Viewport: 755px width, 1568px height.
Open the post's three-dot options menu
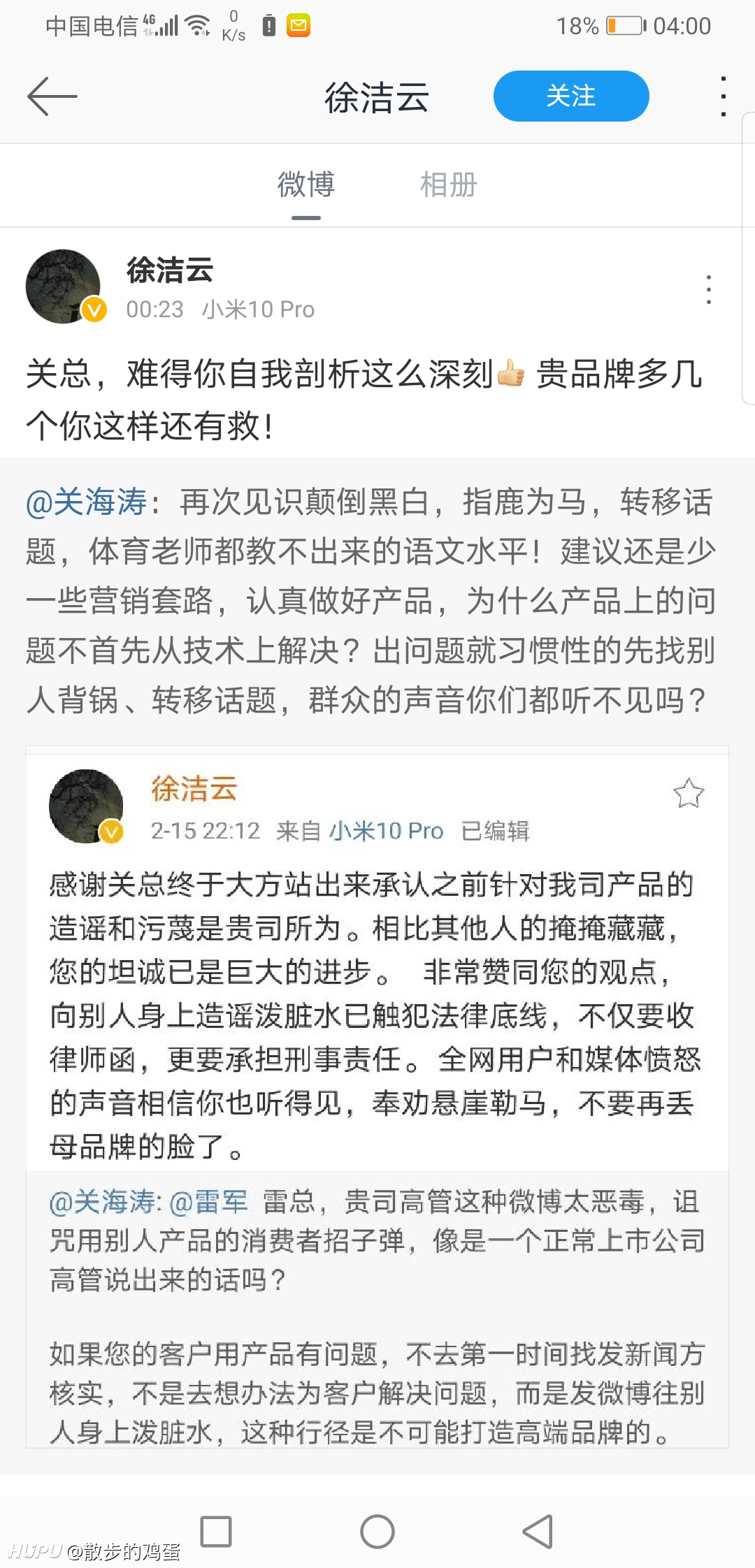point(709,289)
